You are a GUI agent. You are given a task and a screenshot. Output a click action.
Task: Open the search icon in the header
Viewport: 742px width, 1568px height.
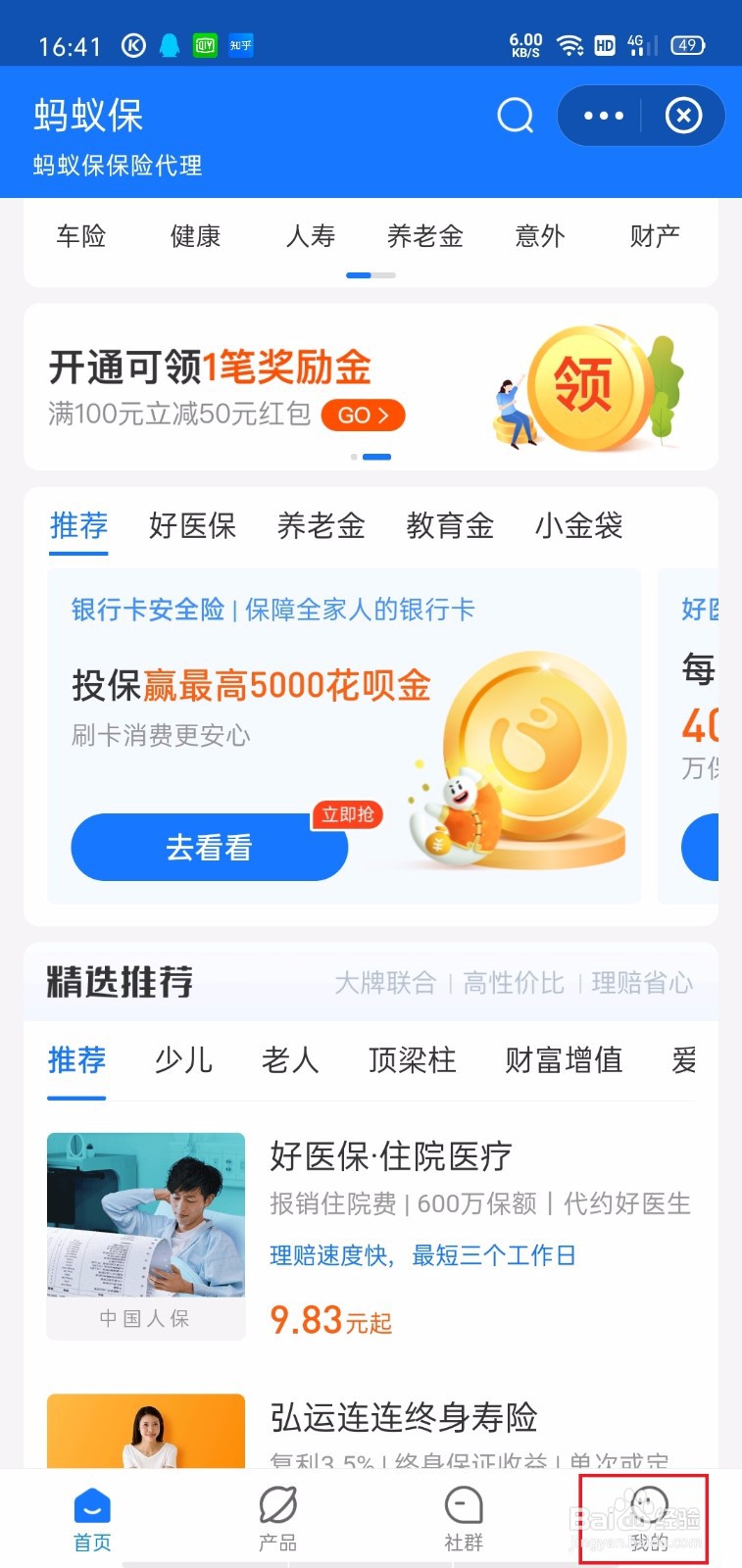click(x=517, y=116)
